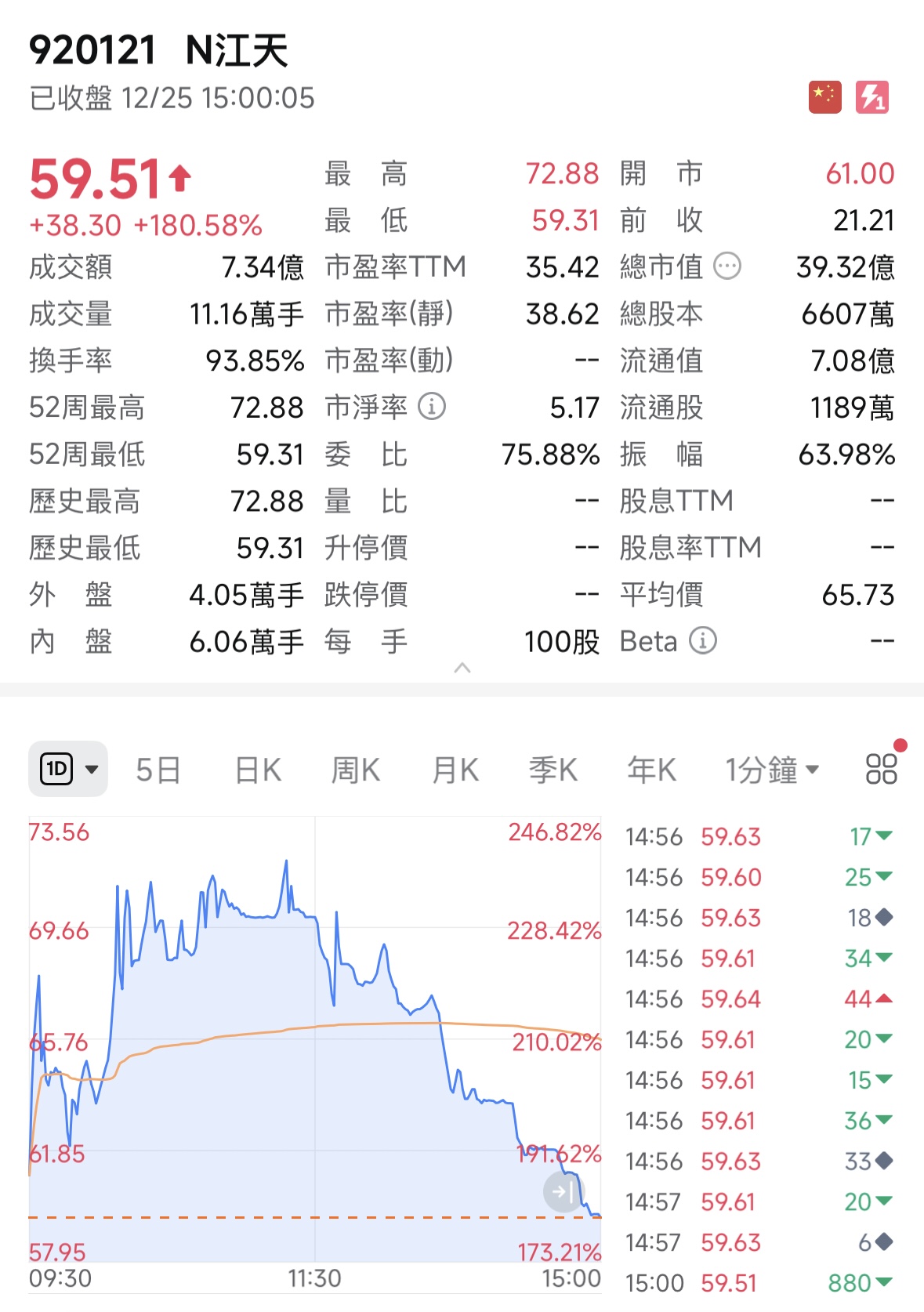Open the ellipsis icon beside 總市值

tap(726, 267)
